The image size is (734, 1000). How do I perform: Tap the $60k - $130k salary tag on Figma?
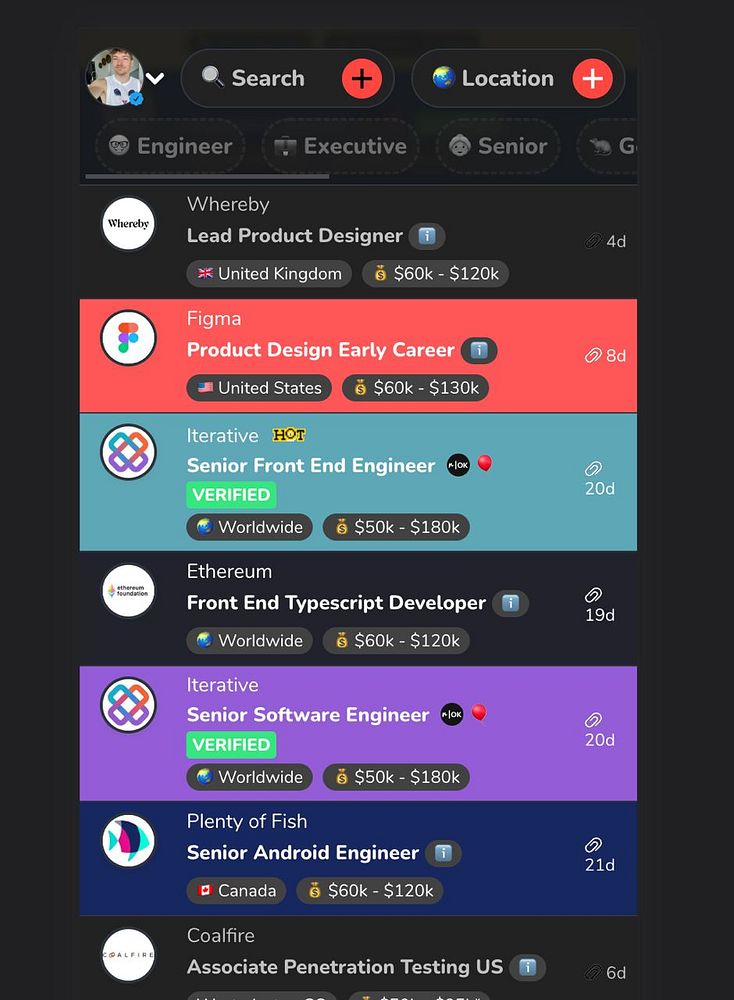(x=415, y=388)
